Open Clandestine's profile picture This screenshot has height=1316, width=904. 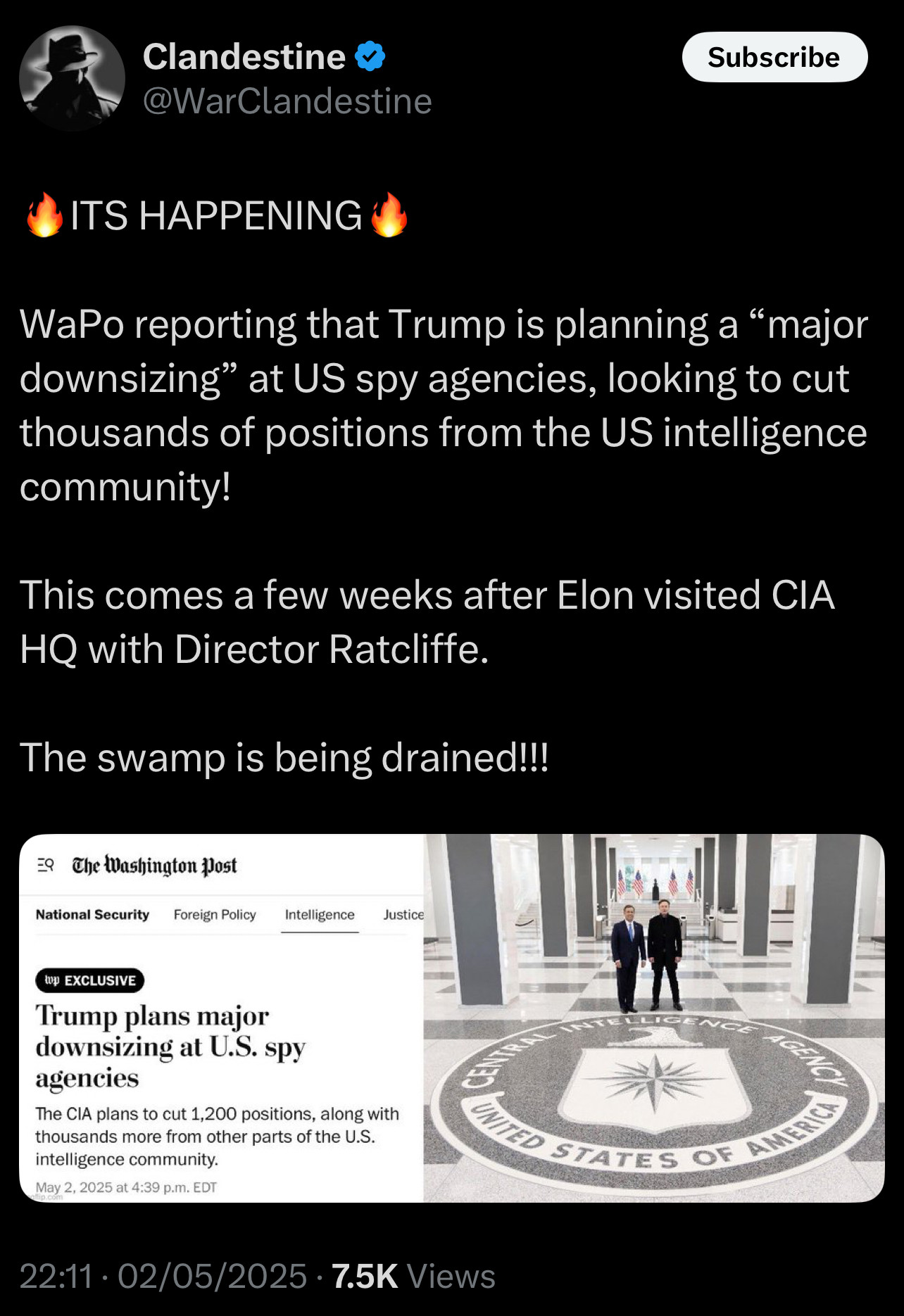pyautogui.click(x=72, y=78)
